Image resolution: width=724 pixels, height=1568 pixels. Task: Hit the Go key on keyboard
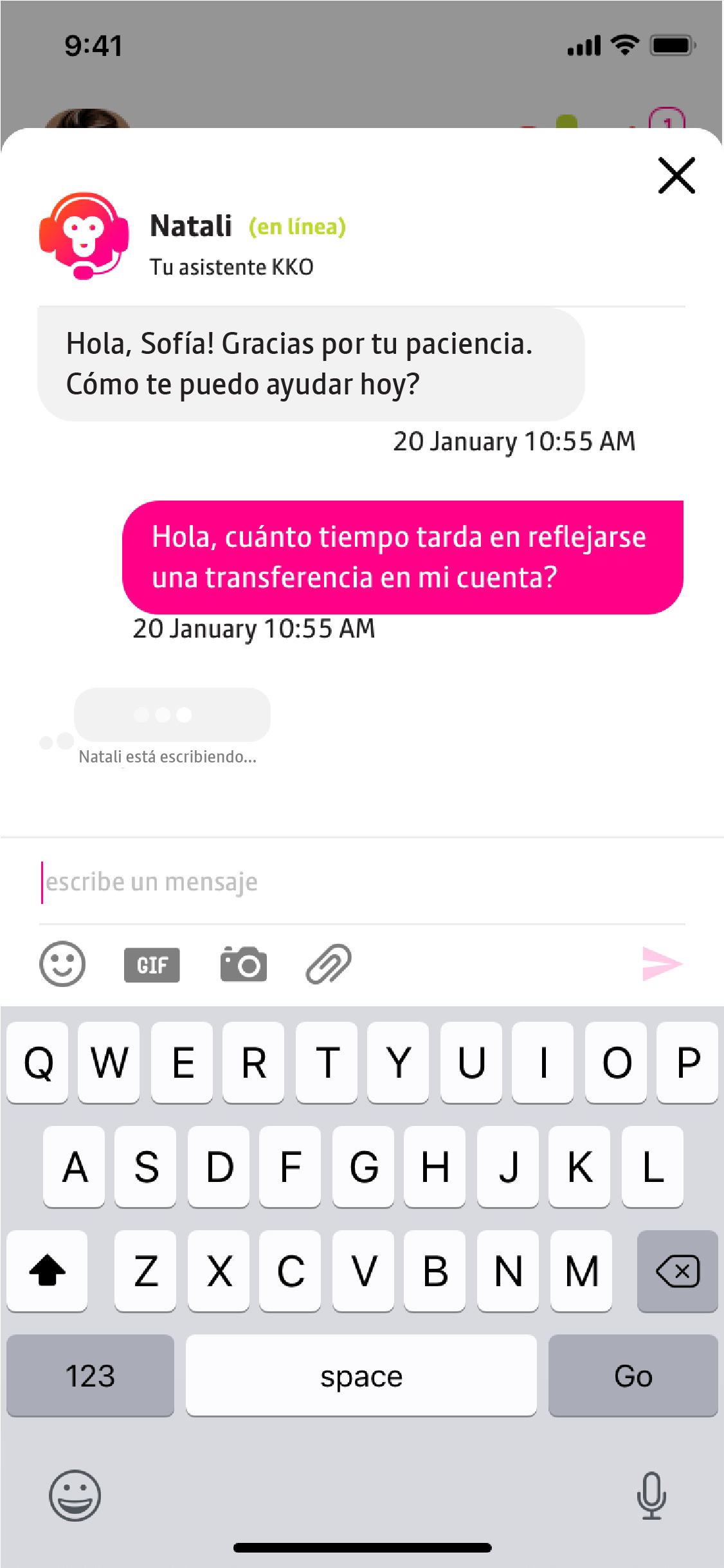pyautogui.click(x=633, y=1376)
